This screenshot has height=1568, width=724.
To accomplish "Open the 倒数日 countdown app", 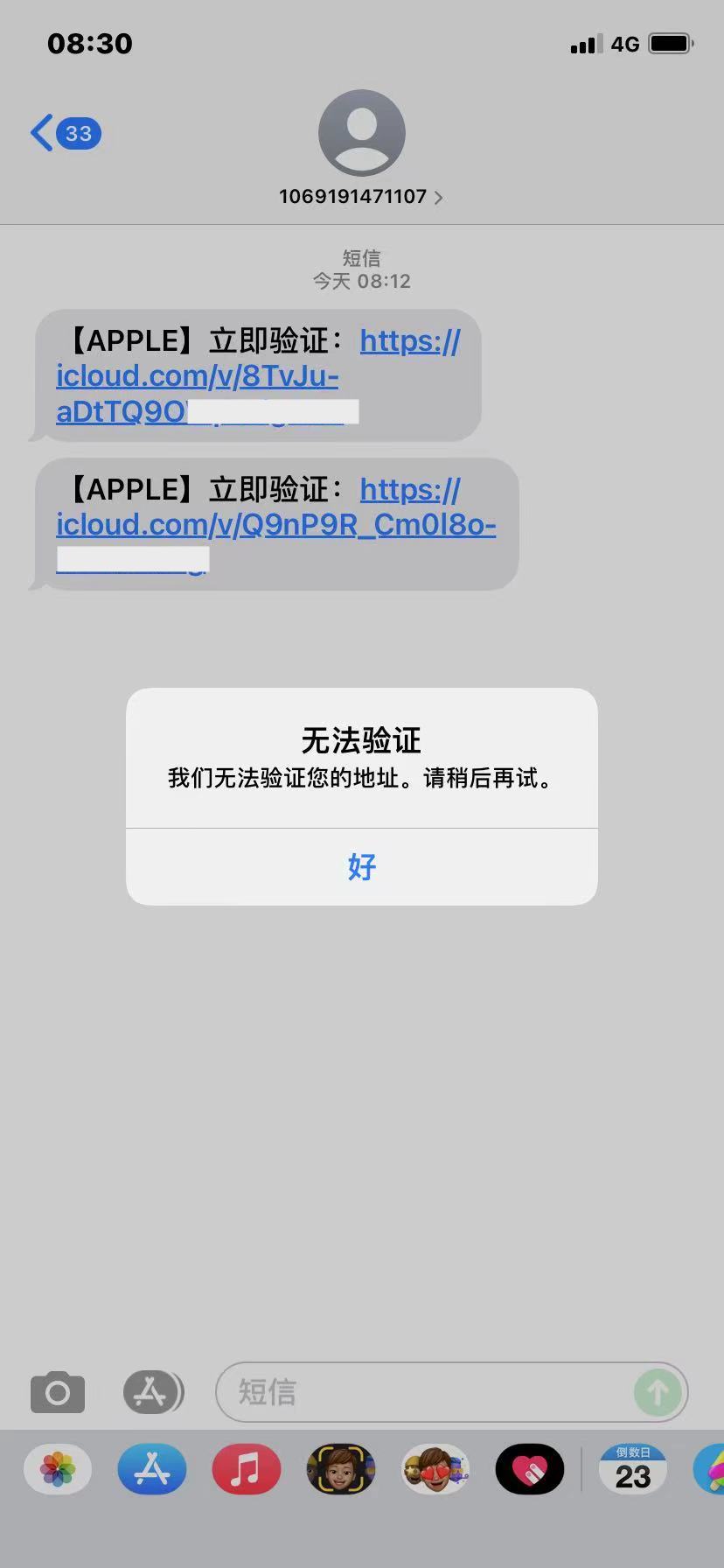I will pos(632,1469).
